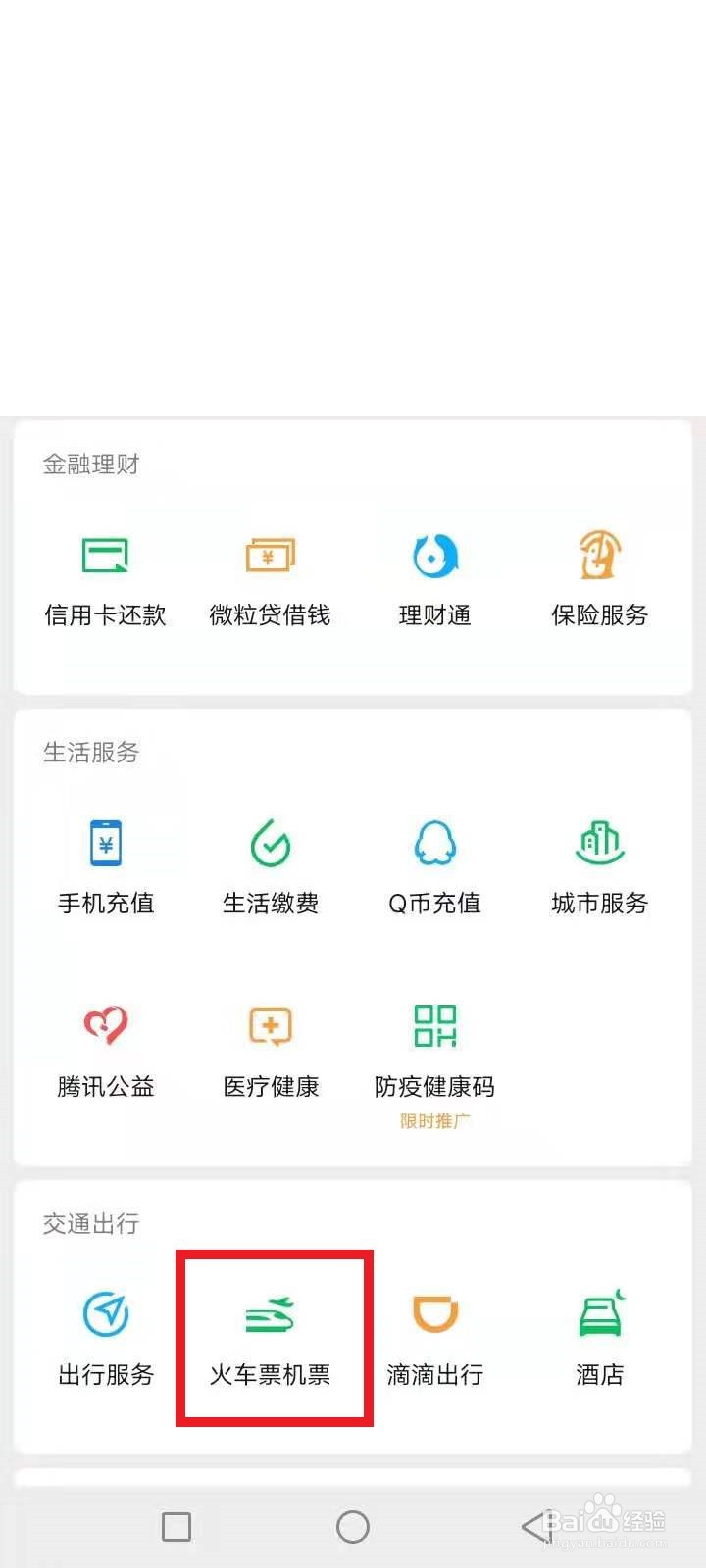Open 出行服务 travel services
706x1568 pixels.
point(106,1340)
